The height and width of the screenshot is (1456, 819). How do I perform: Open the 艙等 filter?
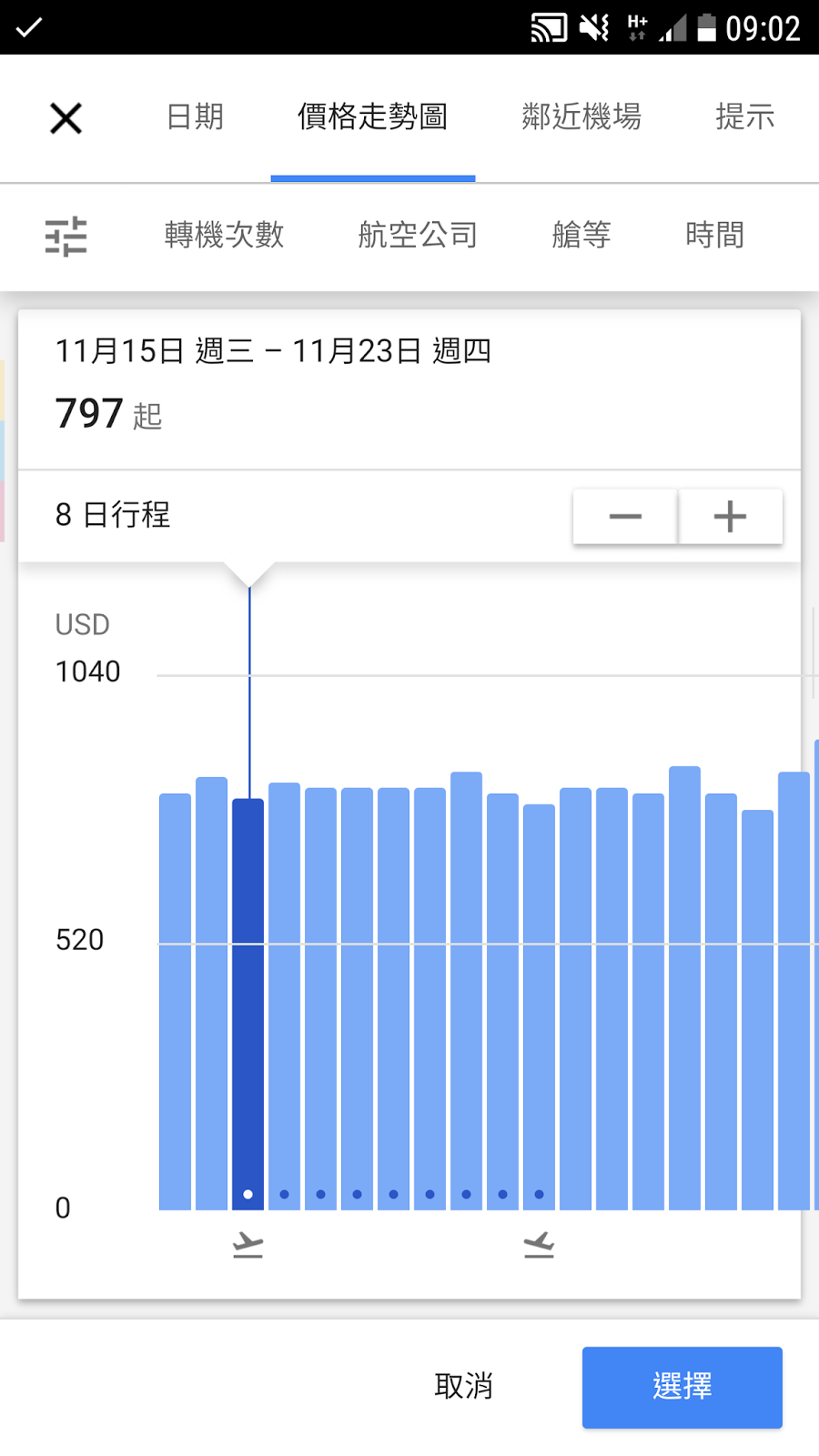(x=581, y=236)
